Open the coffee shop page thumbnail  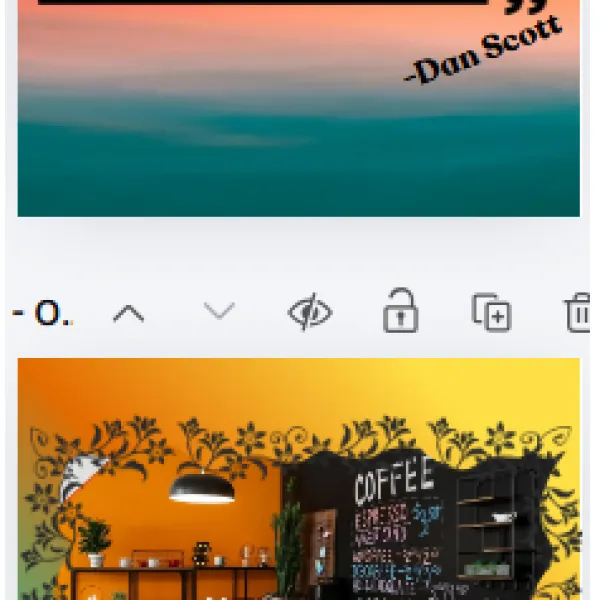pyautogui.click(x=298, y=479)
